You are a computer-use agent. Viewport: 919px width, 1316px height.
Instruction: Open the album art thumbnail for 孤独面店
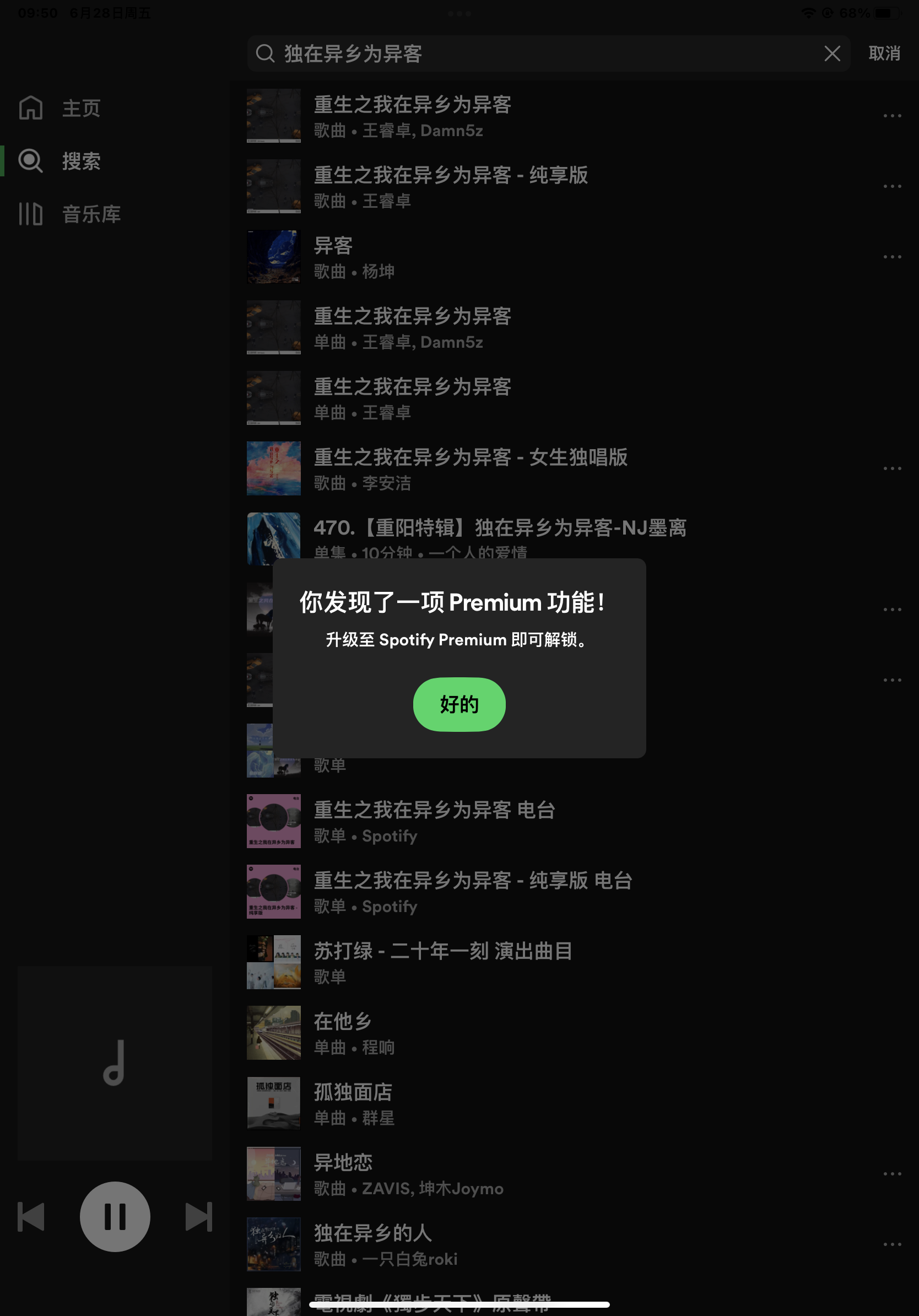click(273, 1103)
